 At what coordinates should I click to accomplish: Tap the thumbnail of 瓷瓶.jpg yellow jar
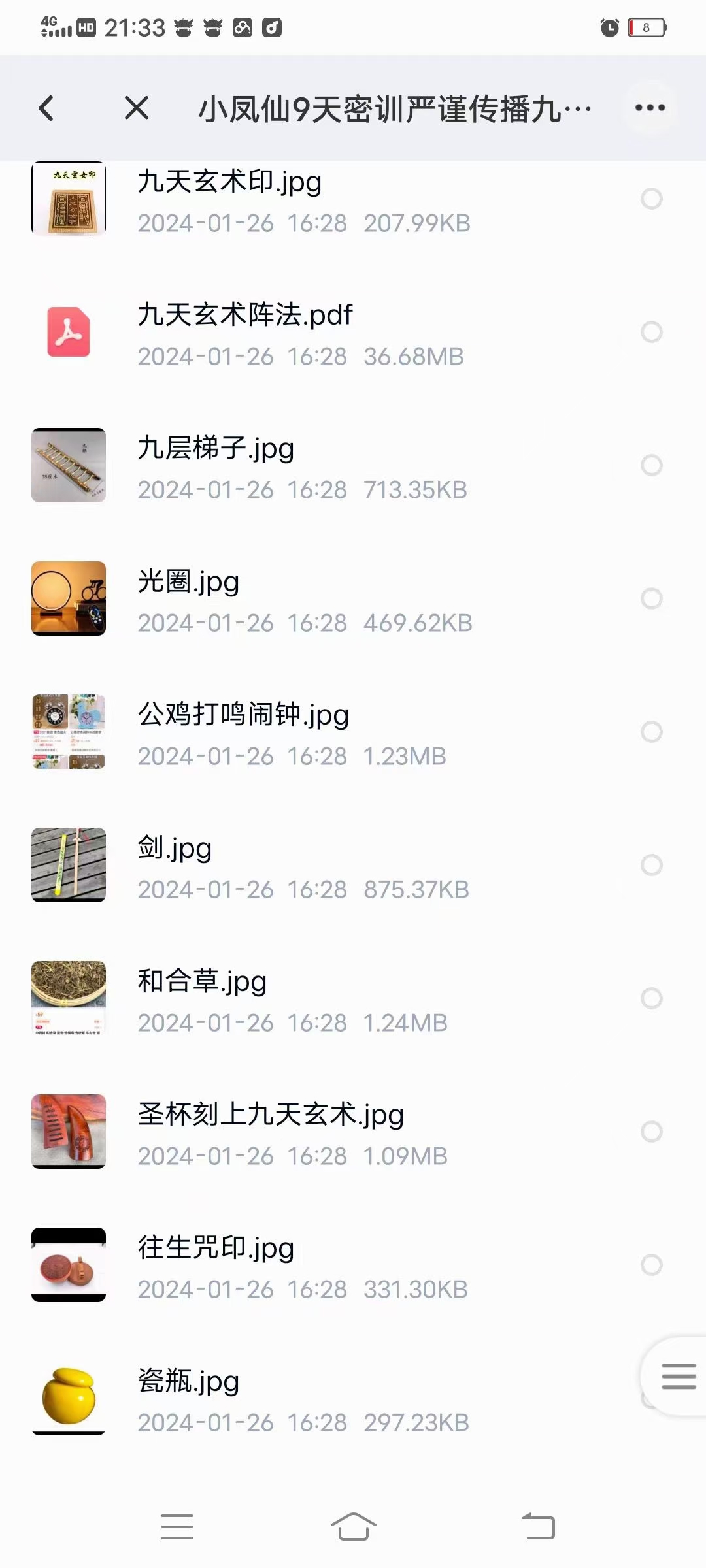click(68, 1398)
